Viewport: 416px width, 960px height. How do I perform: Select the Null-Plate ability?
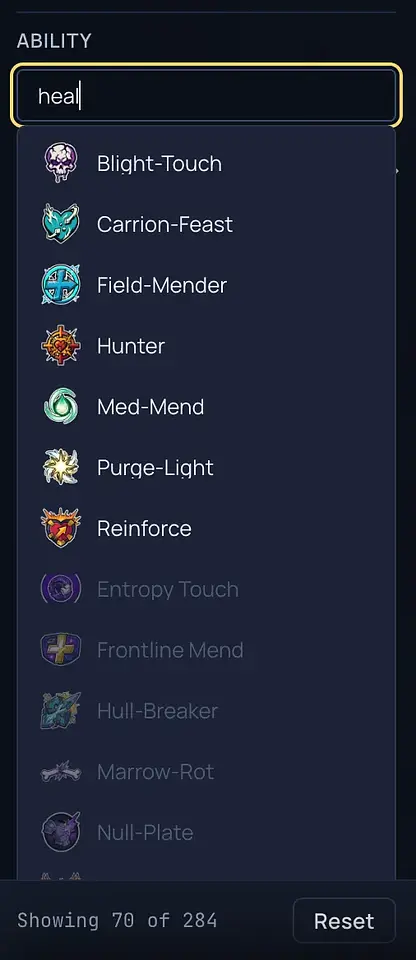[x=206, y=832]
